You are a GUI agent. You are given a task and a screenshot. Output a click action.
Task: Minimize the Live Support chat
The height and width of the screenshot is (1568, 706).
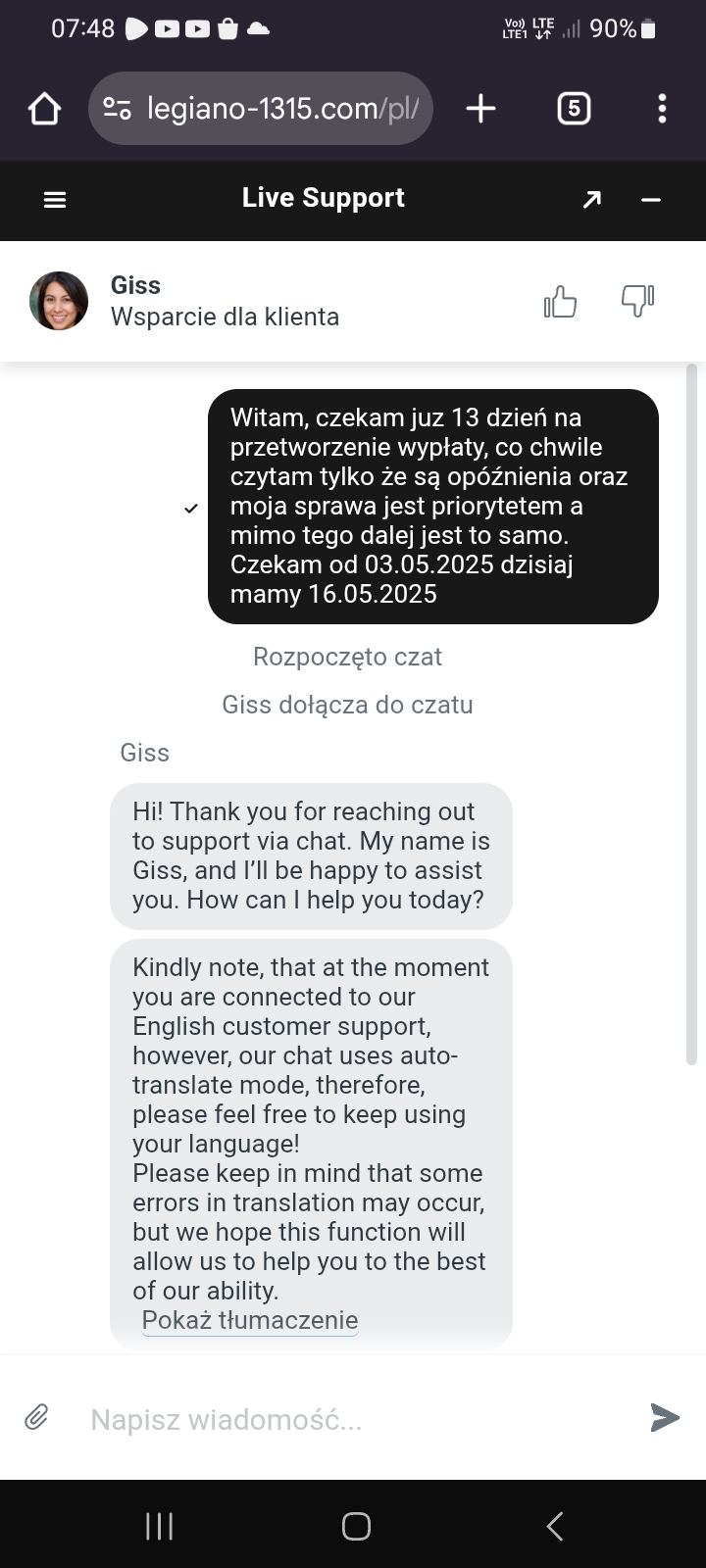[651, 200]
